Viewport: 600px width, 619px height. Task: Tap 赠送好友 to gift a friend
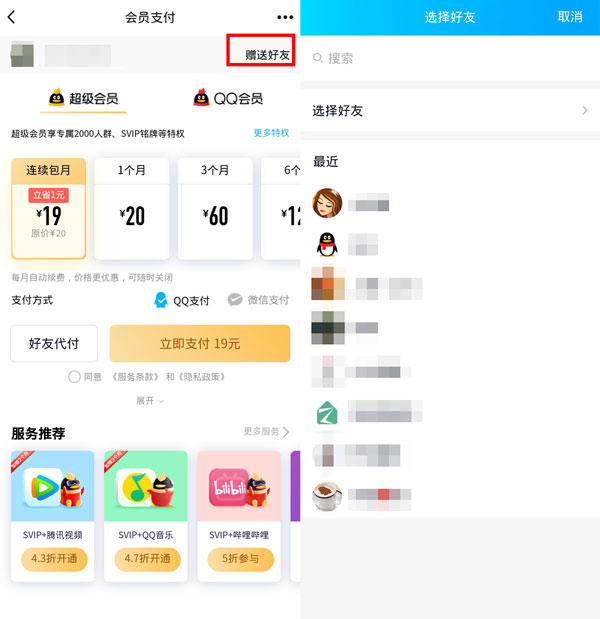(x=266, y=55)
